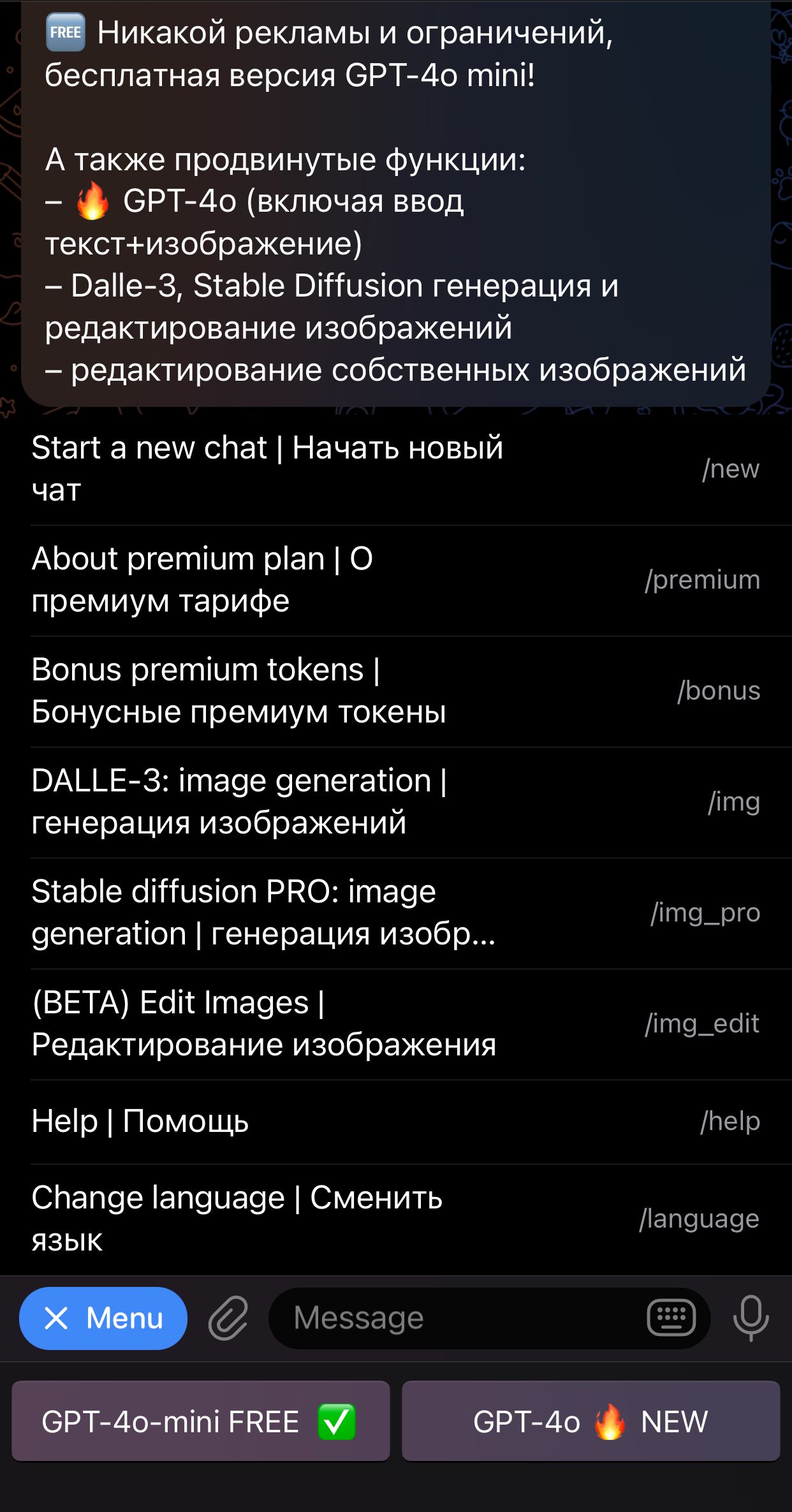Close the bot command menu with the X

(57, 1317)
